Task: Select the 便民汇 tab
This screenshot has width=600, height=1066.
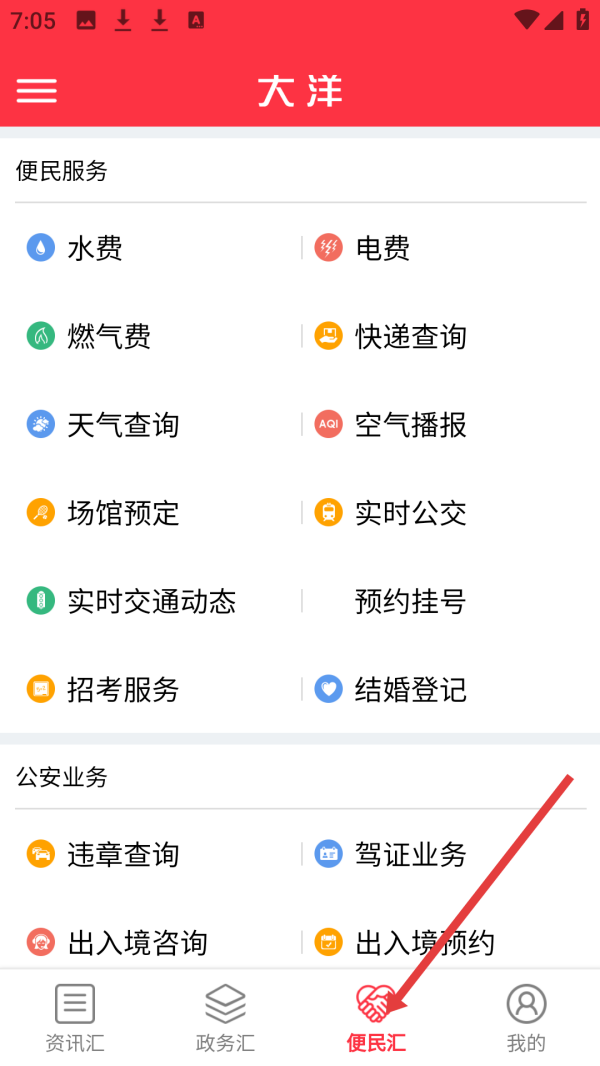Action: pos(375,1017)
